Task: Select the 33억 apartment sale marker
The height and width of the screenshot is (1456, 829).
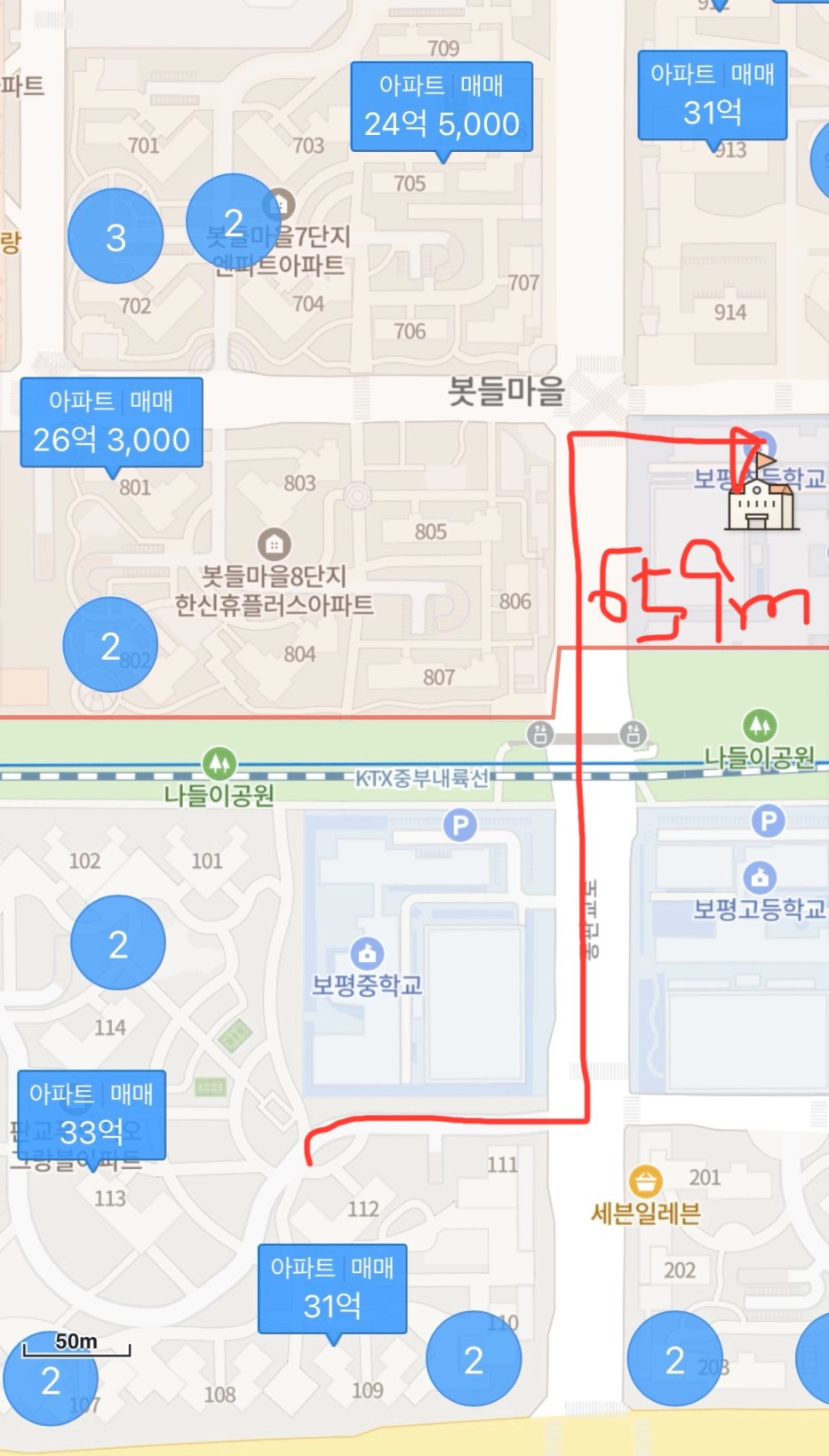Action: [x=92, y=1116]
